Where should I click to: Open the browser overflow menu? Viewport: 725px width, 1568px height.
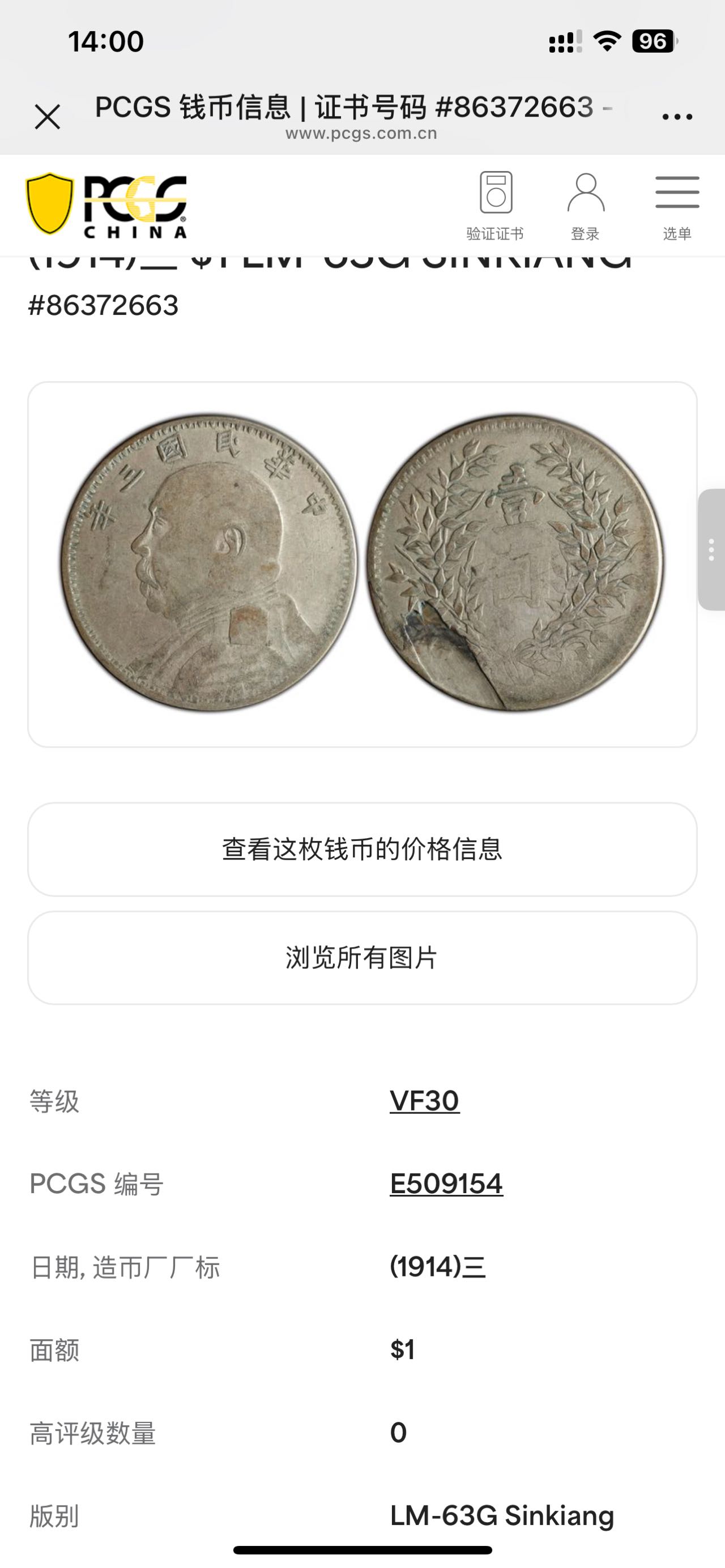pyautogui.click(x=677, y=116)
